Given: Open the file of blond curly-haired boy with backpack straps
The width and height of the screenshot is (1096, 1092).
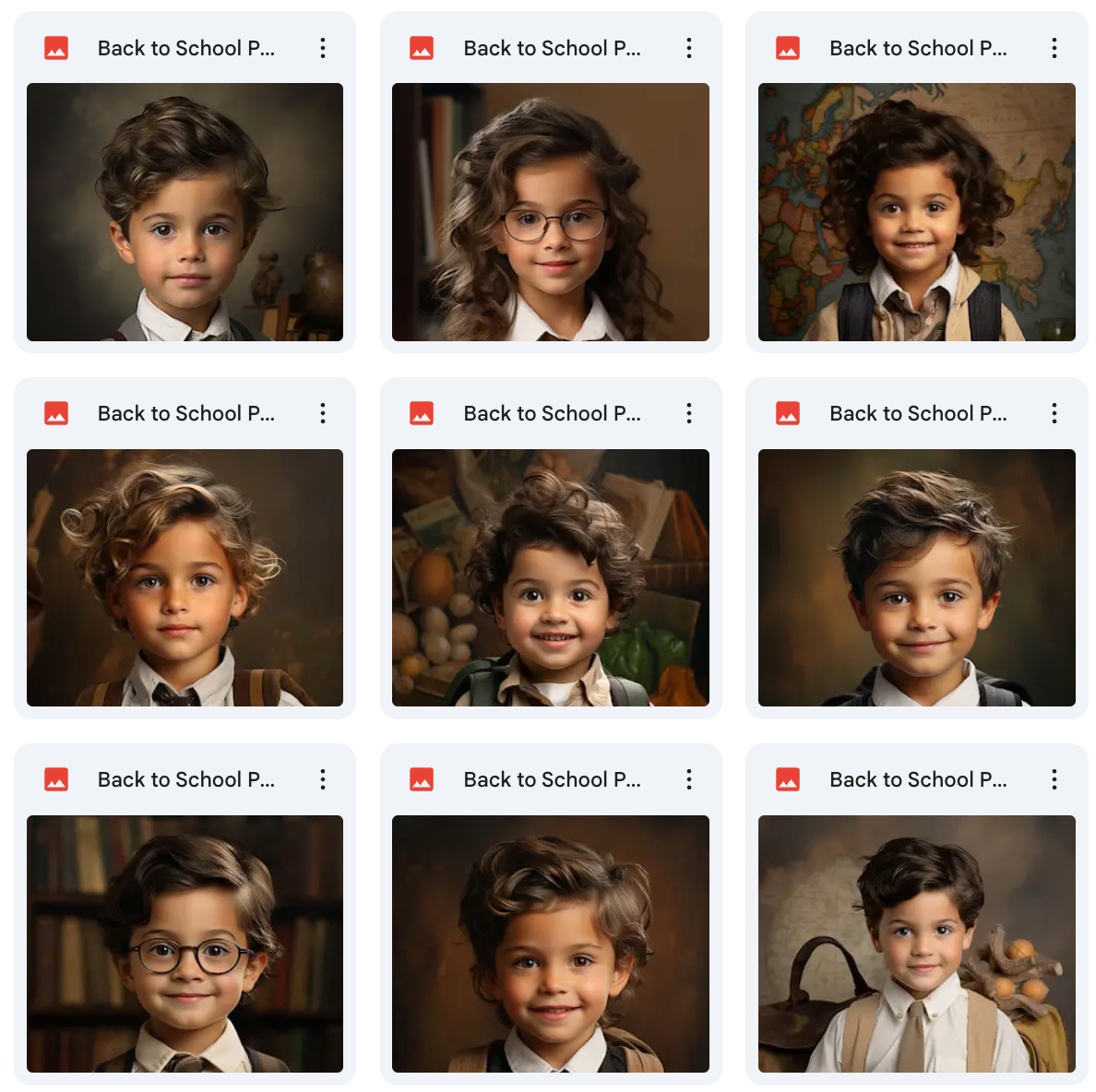Looking at the screenshot, I should (185, 578).
